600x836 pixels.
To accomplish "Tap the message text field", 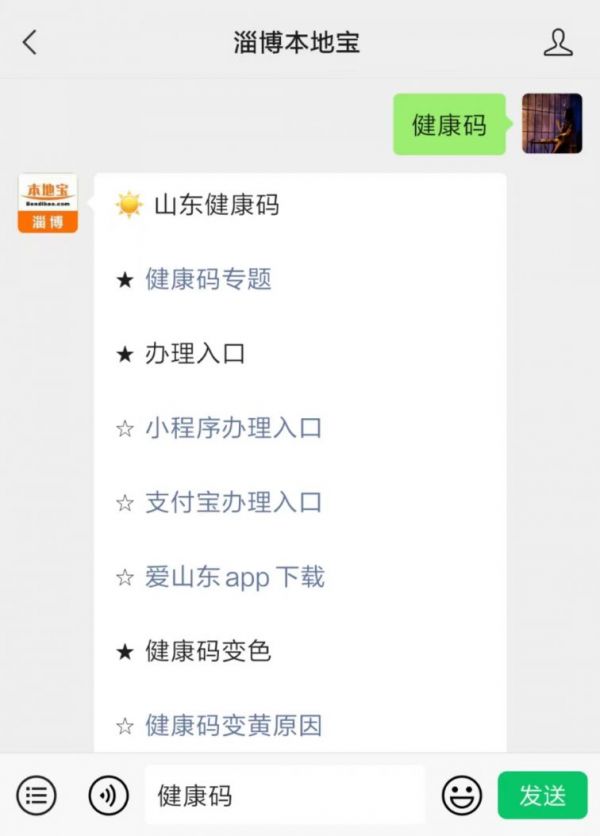I will (285, 795).
